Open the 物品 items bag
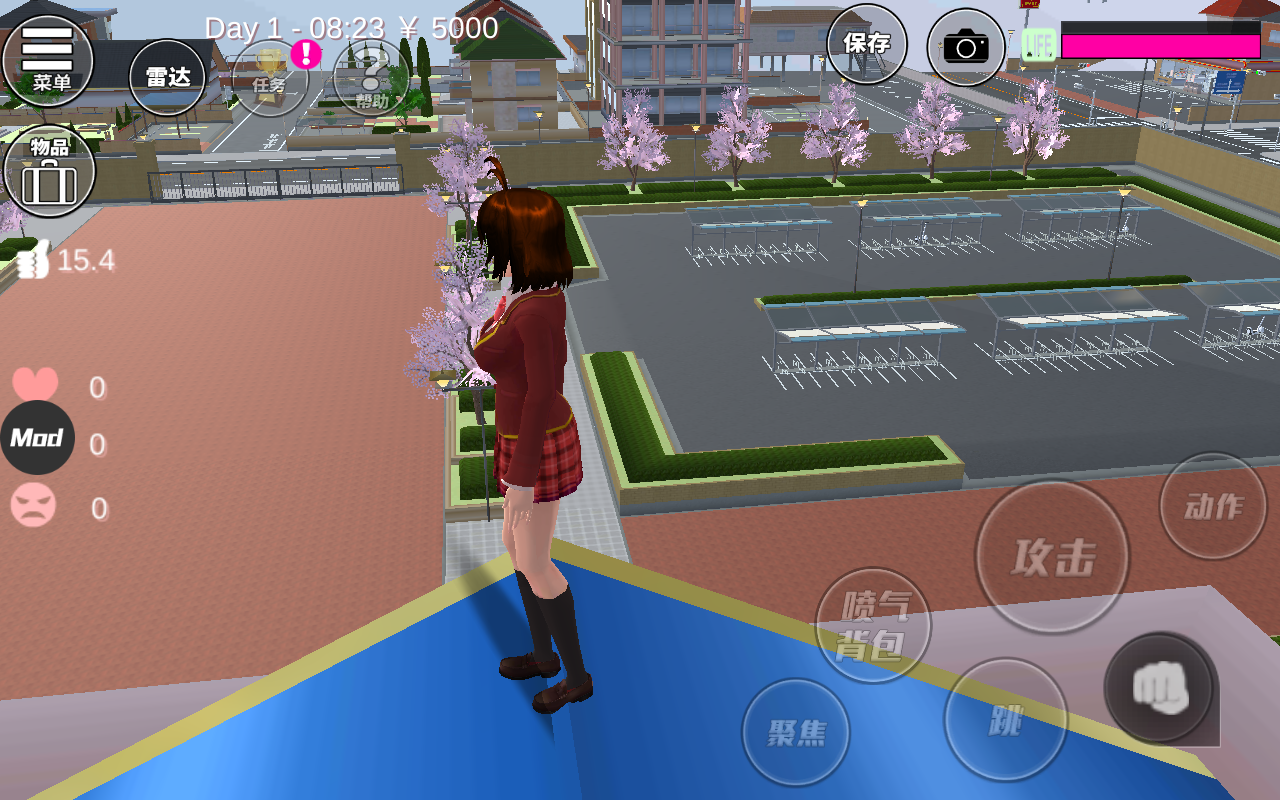The image size is (1280, 800). pyautogui.click(x=50, y=172)
